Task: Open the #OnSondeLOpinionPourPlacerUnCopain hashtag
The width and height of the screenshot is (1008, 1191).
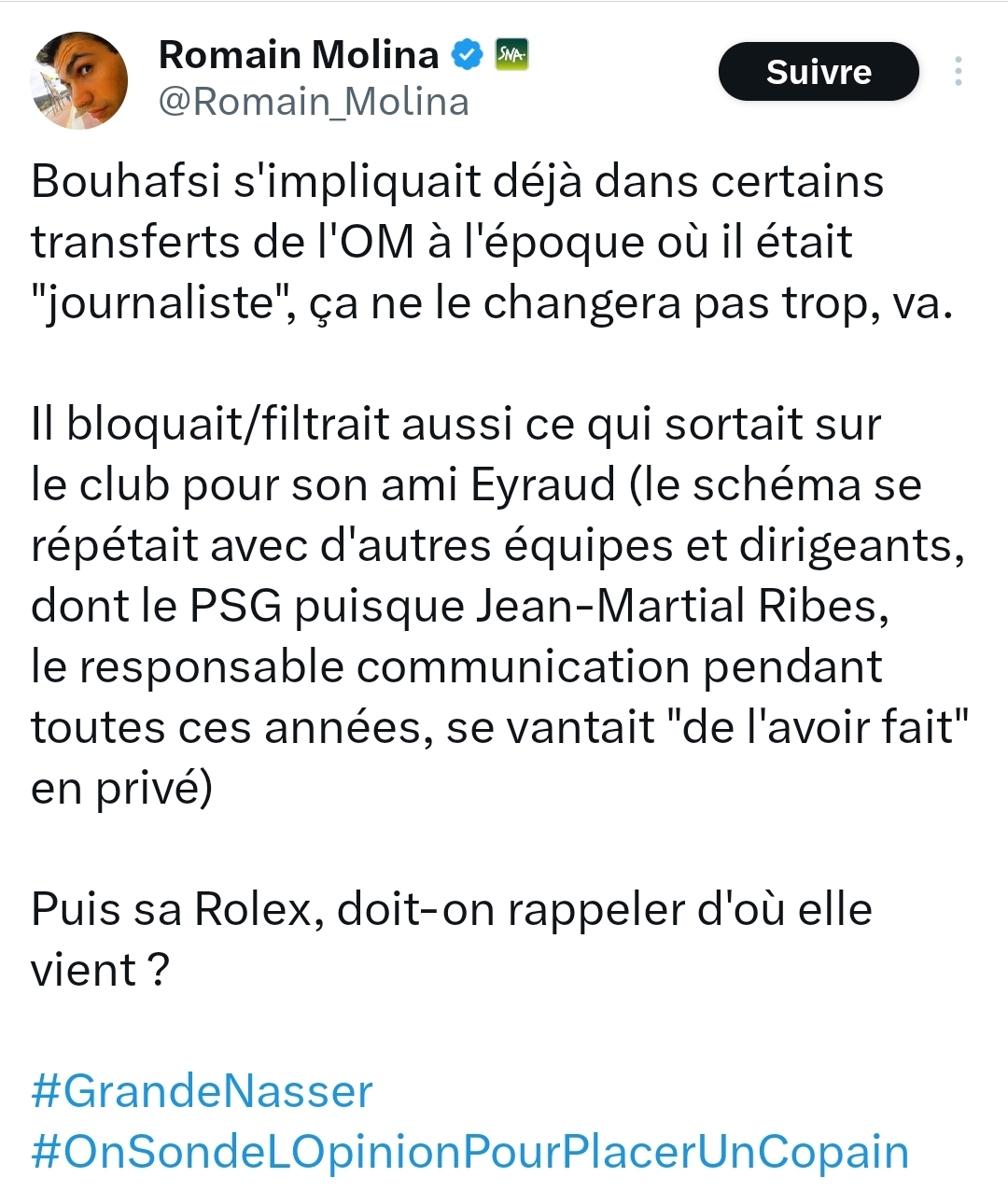Action: point(469,1152)
